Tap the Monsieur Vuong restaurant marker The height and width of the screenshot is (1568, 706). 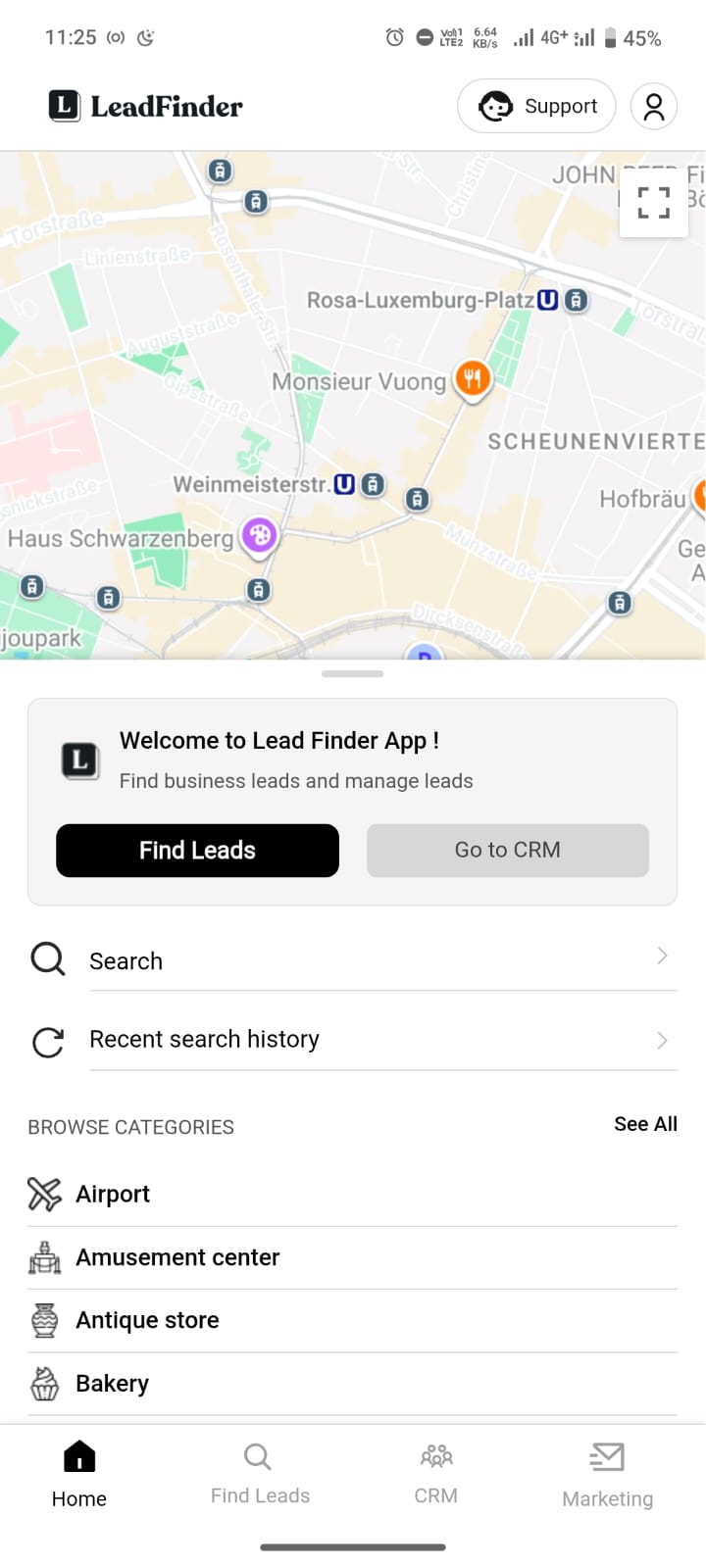tap(473, 378)
